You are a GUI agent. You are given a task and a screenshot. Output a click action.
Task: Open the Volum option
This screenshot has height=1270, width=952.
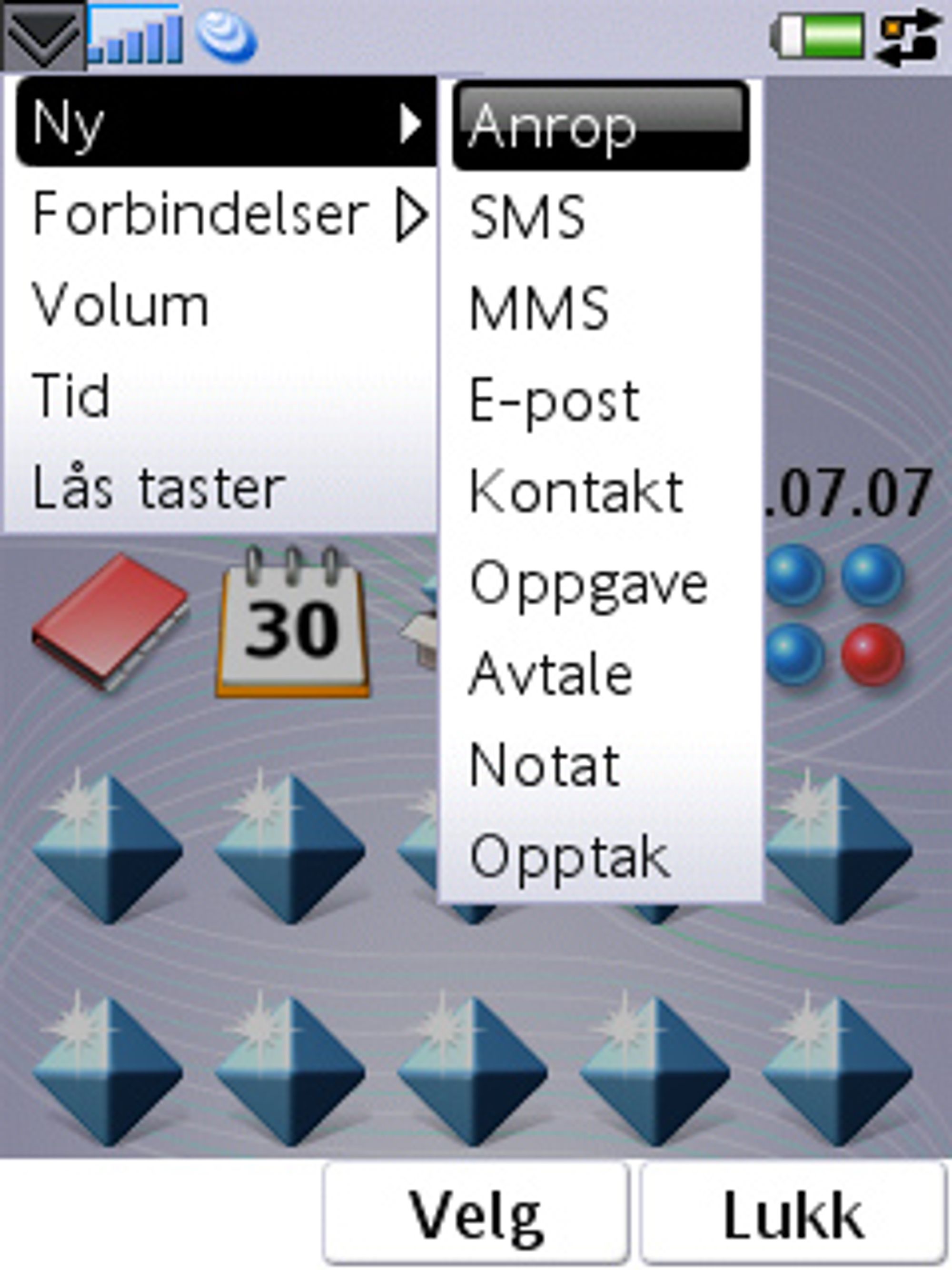tap(218, 306)
